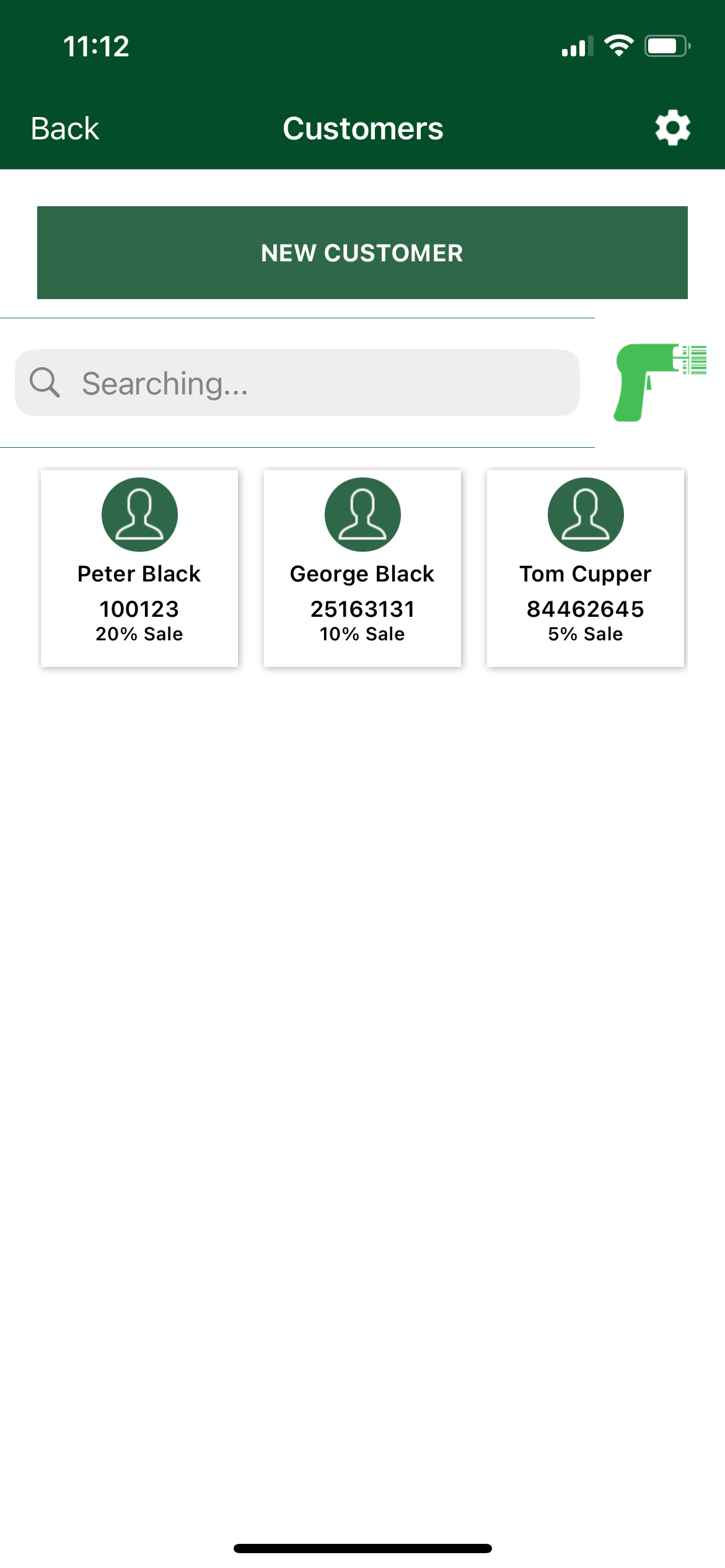Open George Black's customer card
Viewport: 725px width, 1568px height.
[362, 568]
